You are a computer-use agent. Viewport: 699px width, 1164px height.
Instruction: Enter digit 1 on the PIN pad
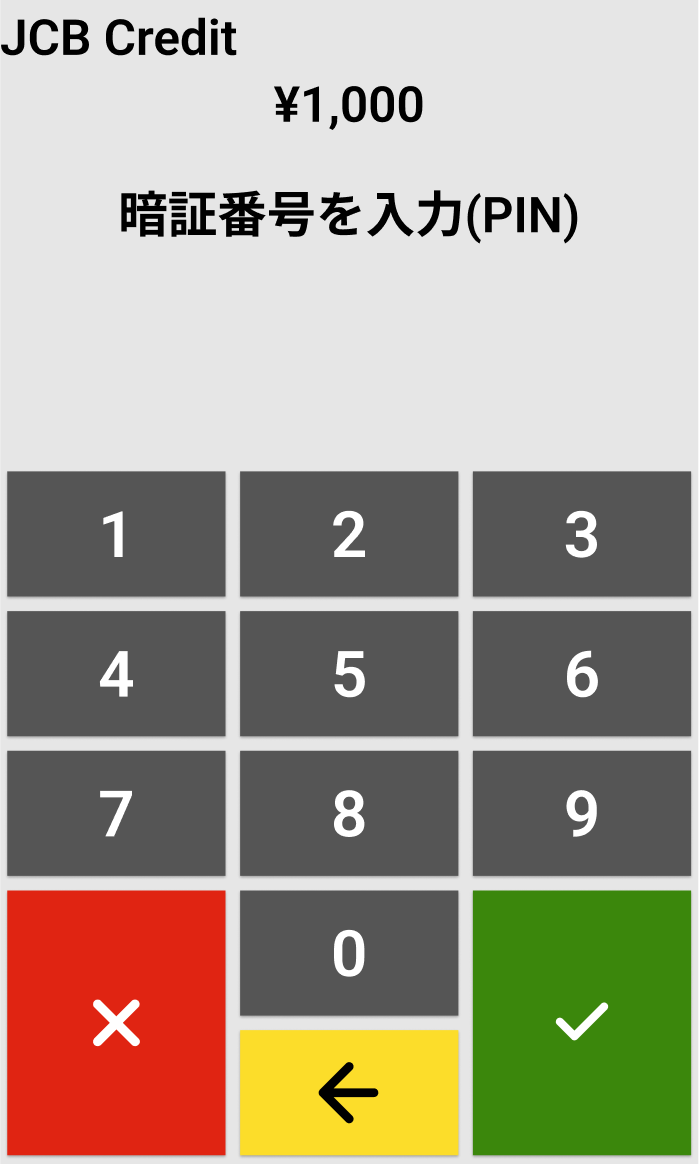click(116, 534)
